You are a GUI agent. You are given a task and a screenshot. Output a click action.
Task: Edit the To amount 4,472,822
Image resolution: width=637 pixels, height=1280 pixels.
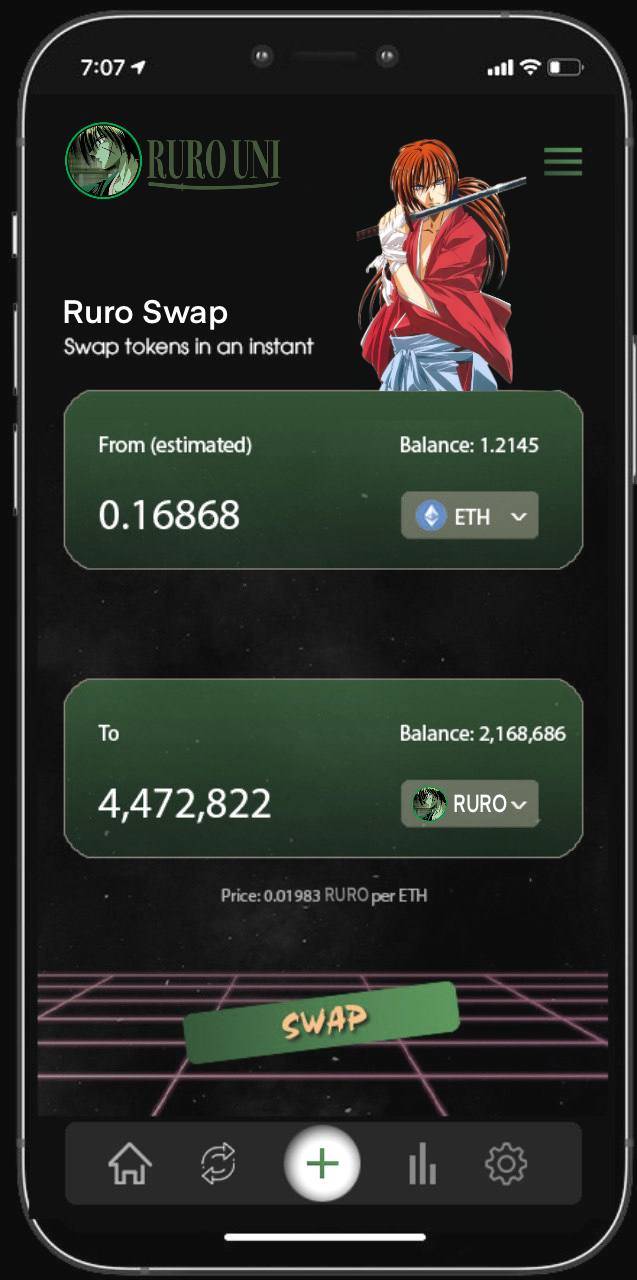(x=185, y=803)
